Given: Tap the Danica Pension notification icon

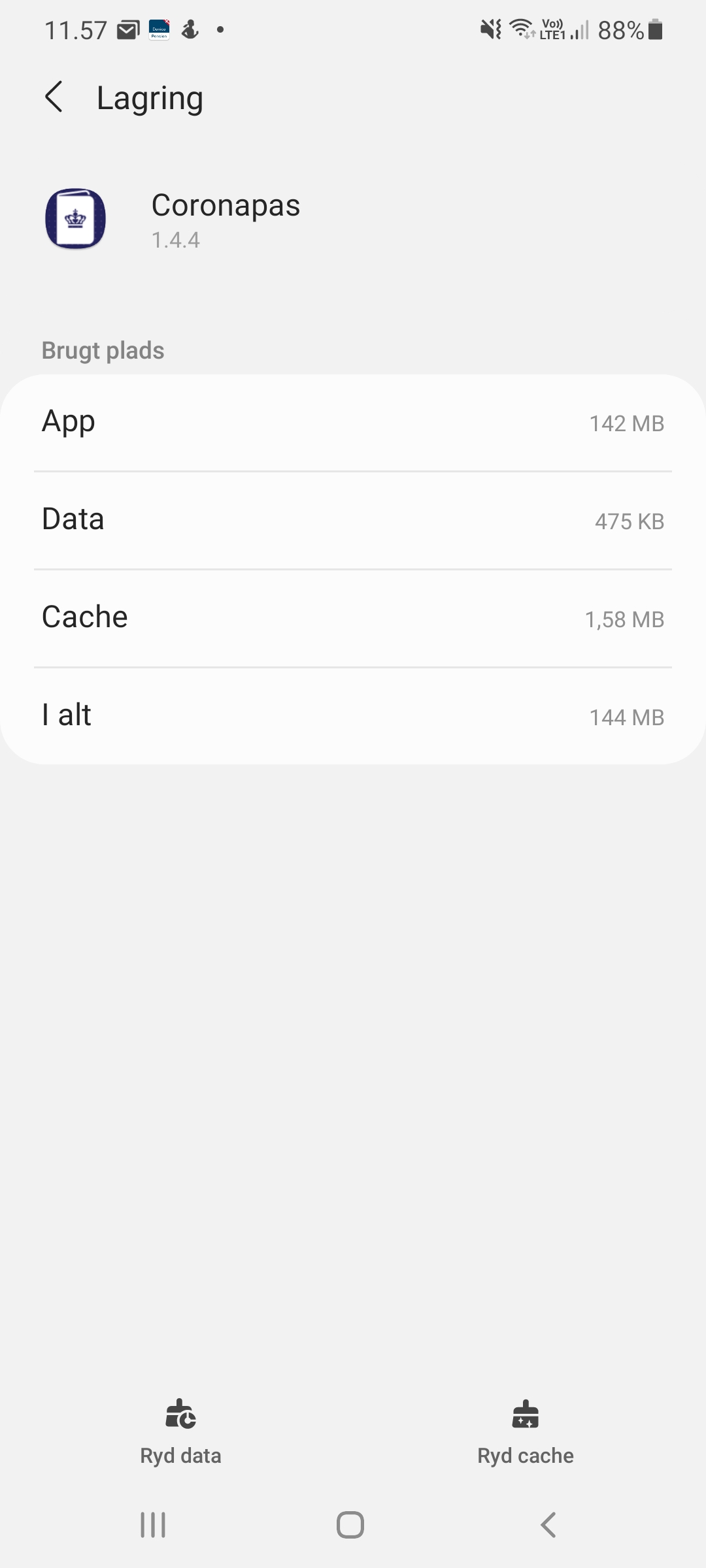Looking at the screenshot, I should pos(158,28).
